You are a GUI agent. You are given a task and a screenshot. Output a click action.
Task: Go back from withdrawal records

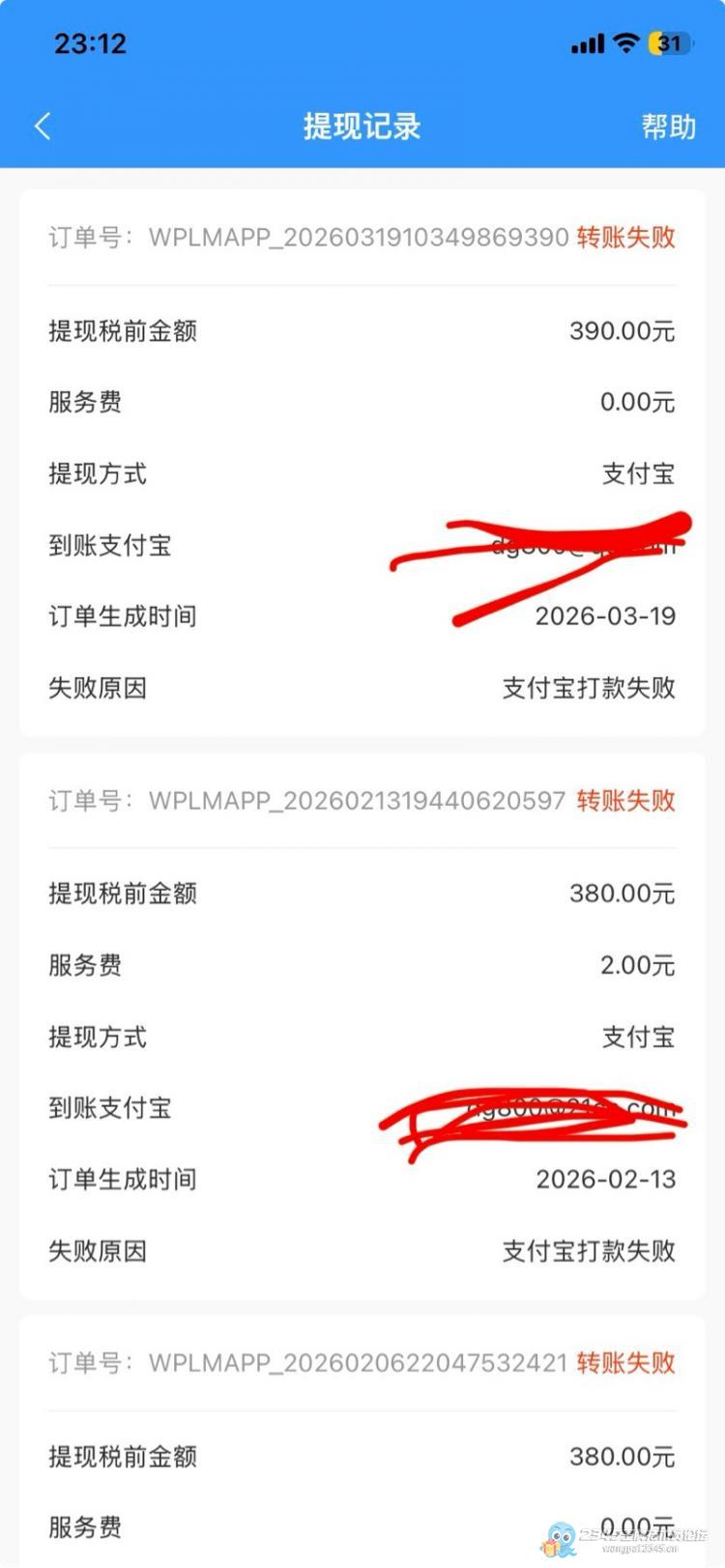point(43,127)
